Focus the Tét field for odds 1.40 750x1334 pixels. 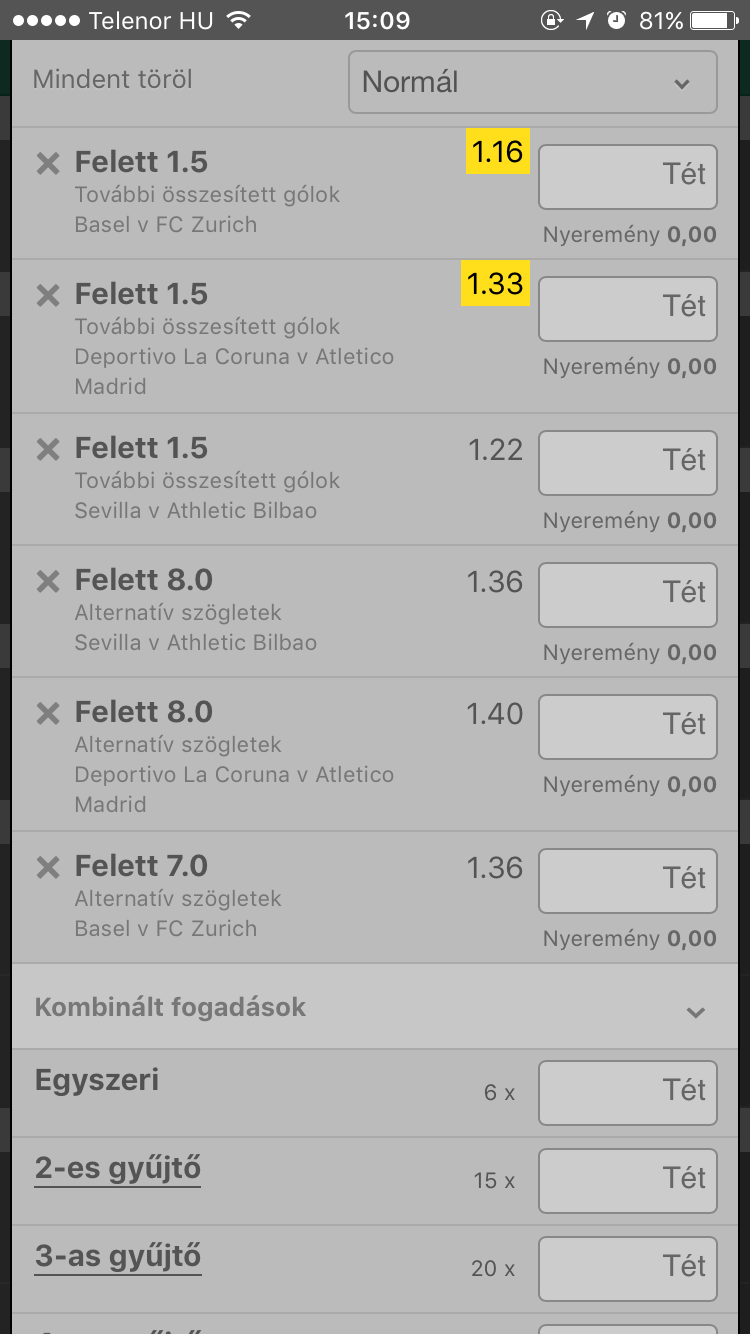[x=628, y=726]
